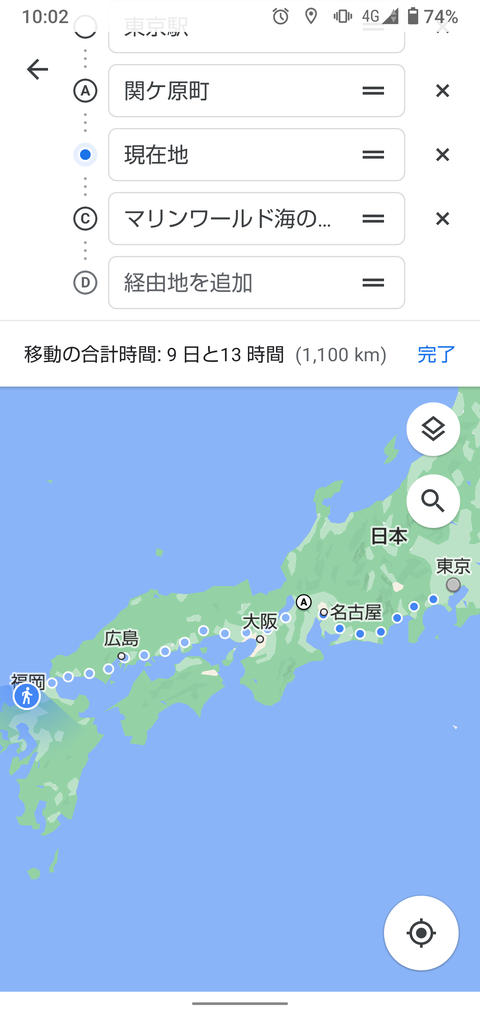Edit the 関ケ原町 waypoint field

(256, 91)
